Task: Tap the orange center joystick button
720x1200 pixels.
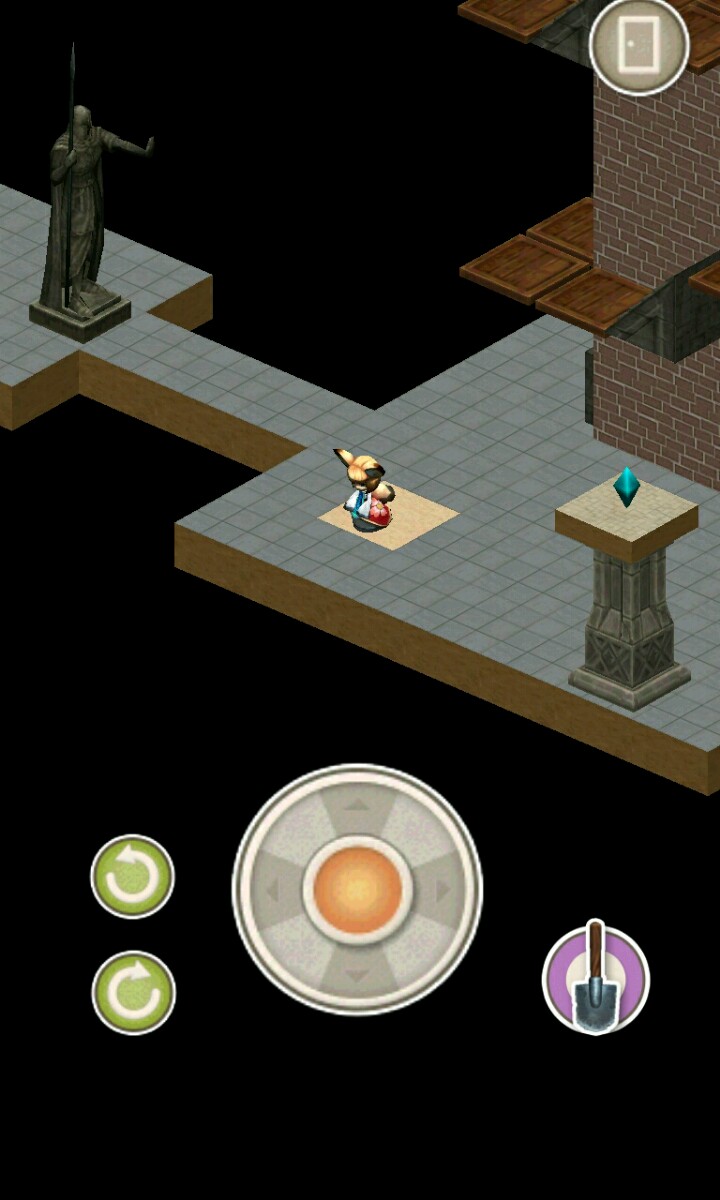Action: point(357,889)
